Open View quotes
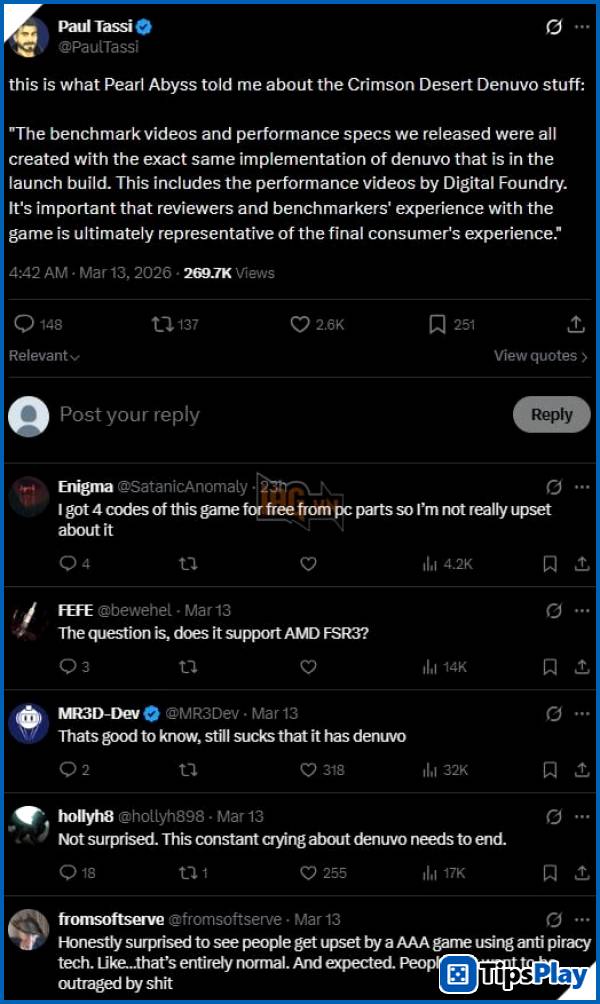The height and width of the screenshot is (1004, 600). [540, 356]
